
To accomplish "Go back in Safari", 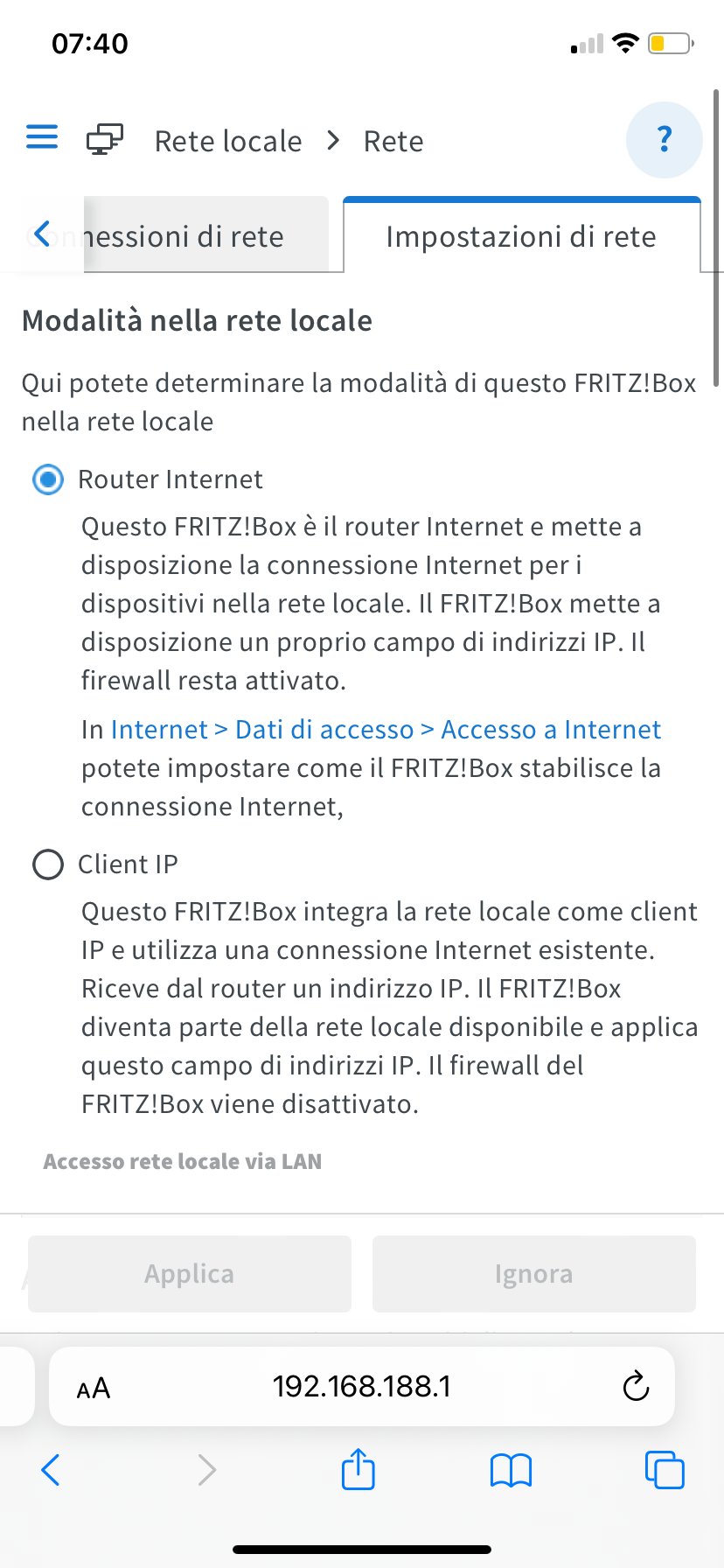I will [x=51, y=1470].
